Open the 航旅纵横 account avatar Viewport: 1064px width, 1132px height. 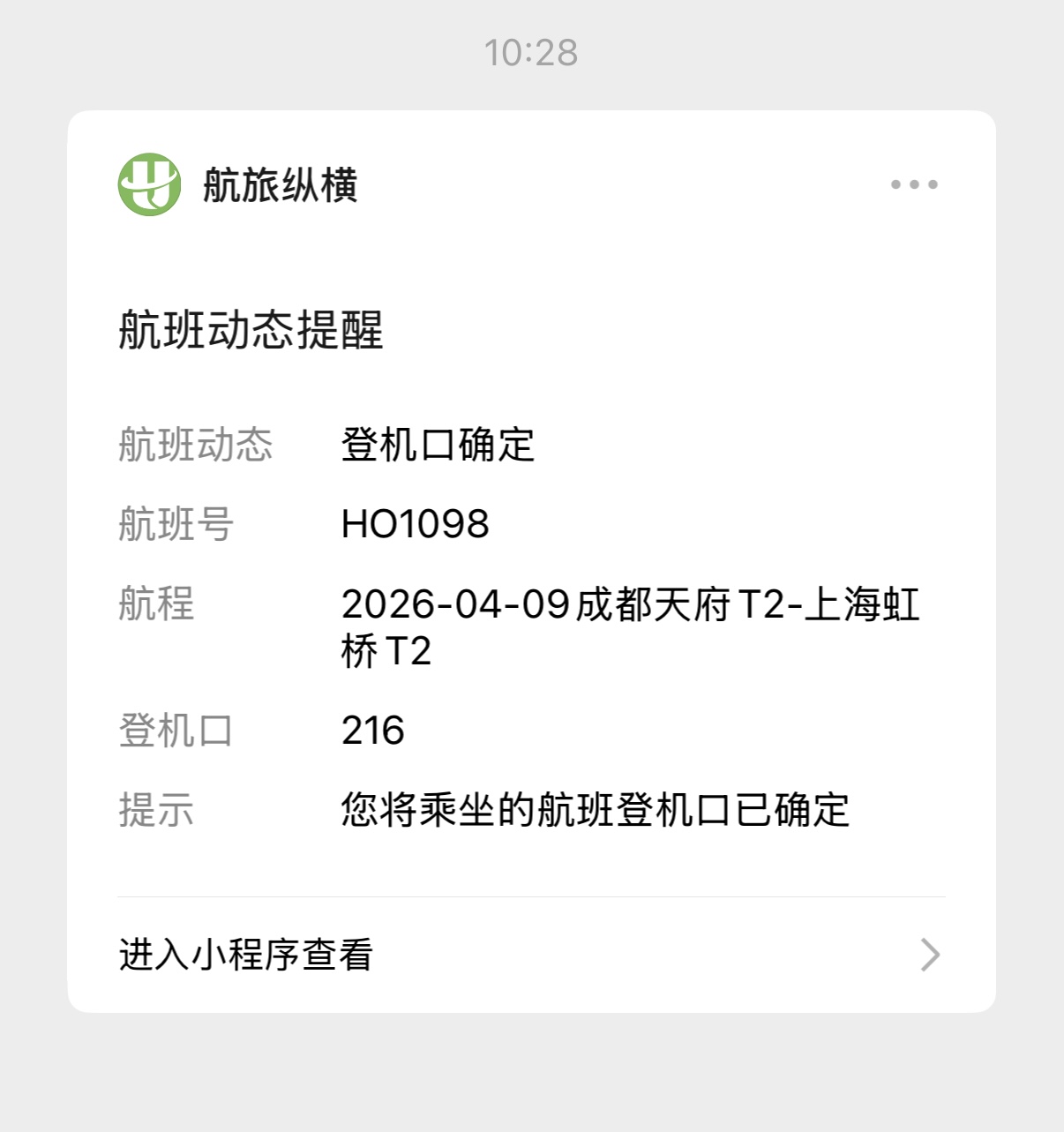pos(150,184)
